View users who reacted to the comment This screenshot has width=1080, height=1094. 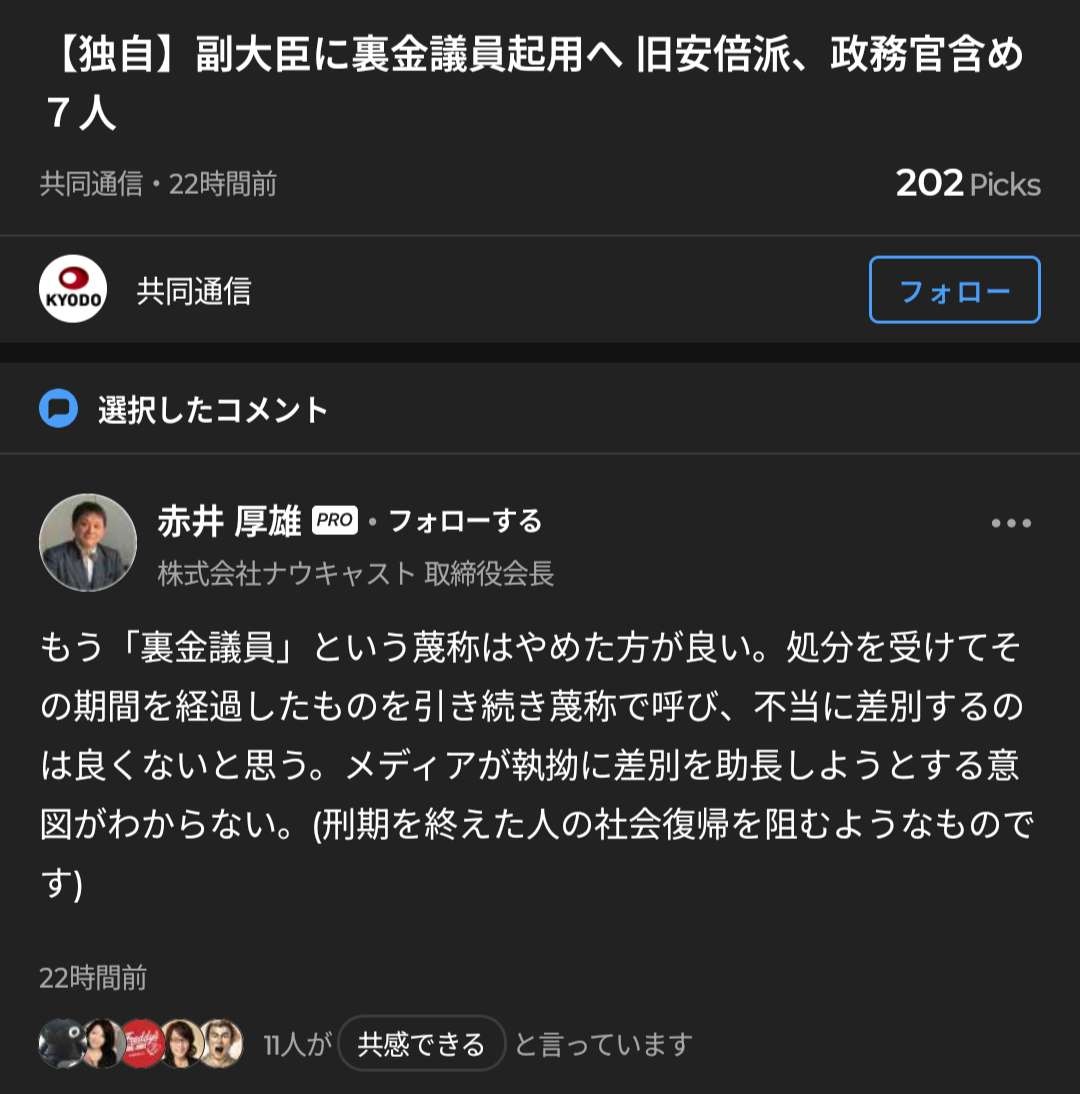(x=140, y=1044)
